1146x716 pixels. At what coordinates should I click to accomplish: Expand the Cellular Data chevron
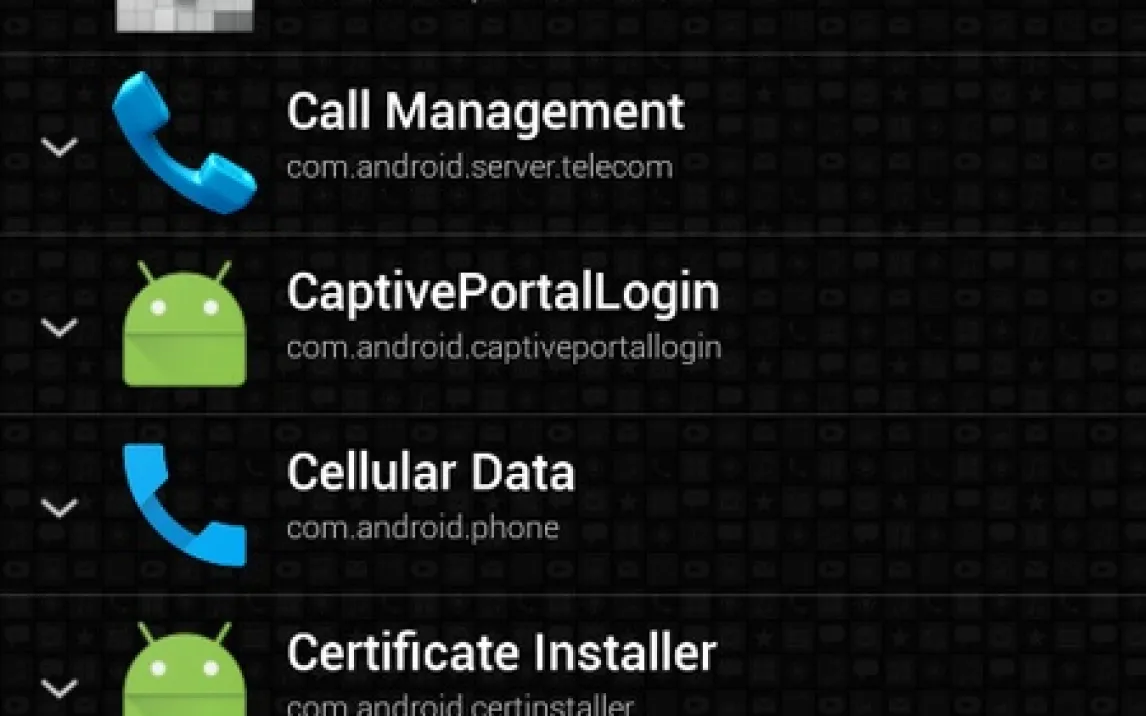pos(60,507)
